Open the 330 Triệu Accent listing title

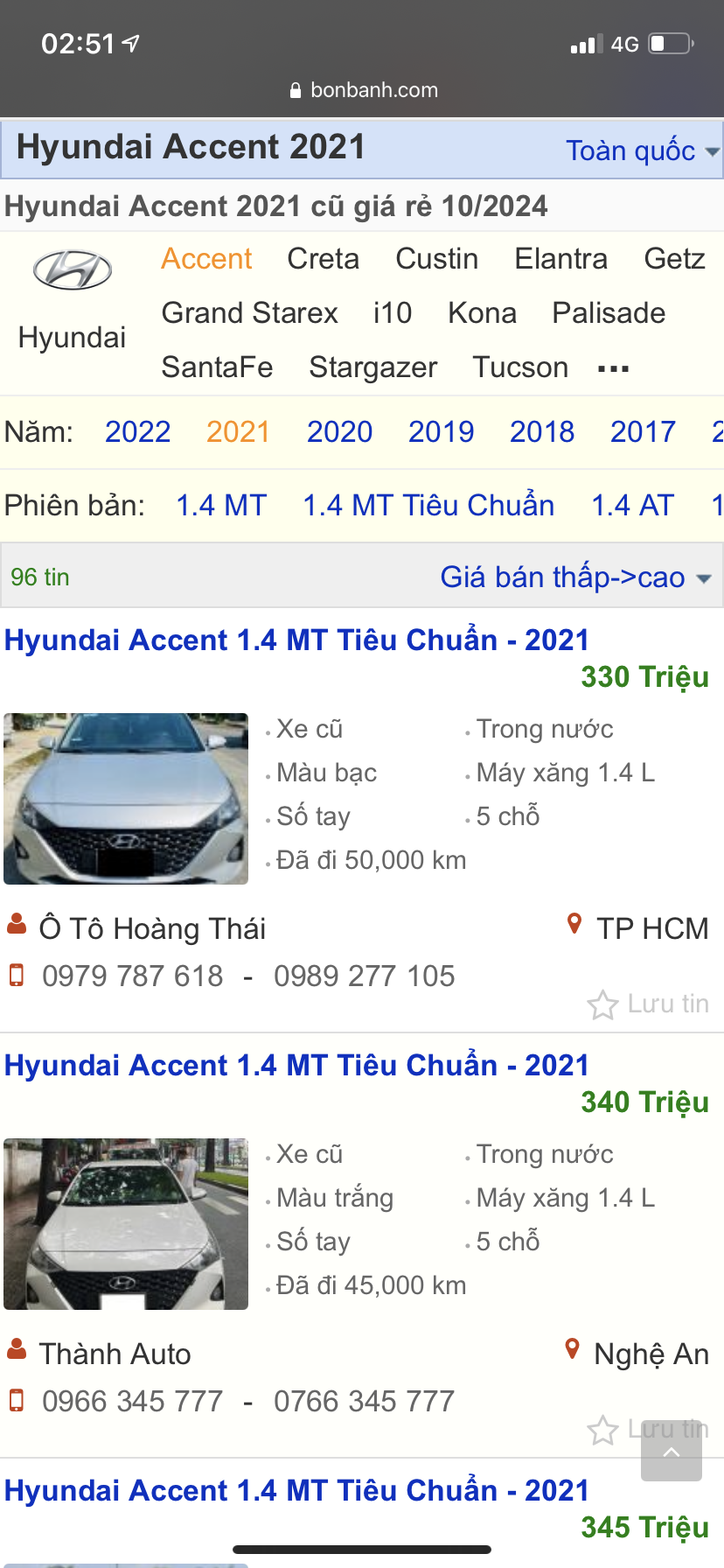pyautogui.click(x=296, y=640)
